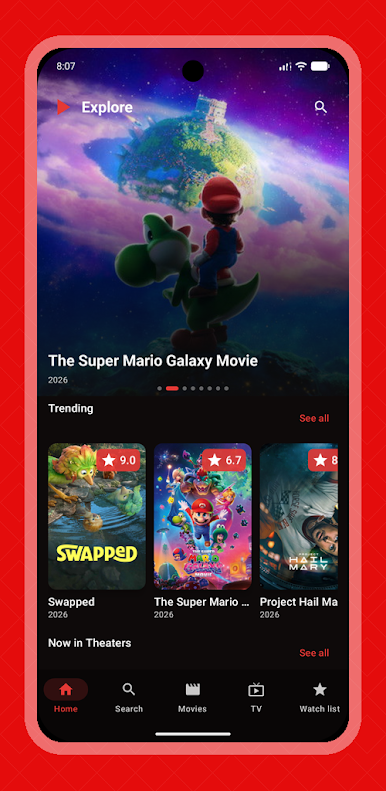Open the Project Hail Mary card
The width and height of the screenshot is (386, 791).
[x=299, y=532]
